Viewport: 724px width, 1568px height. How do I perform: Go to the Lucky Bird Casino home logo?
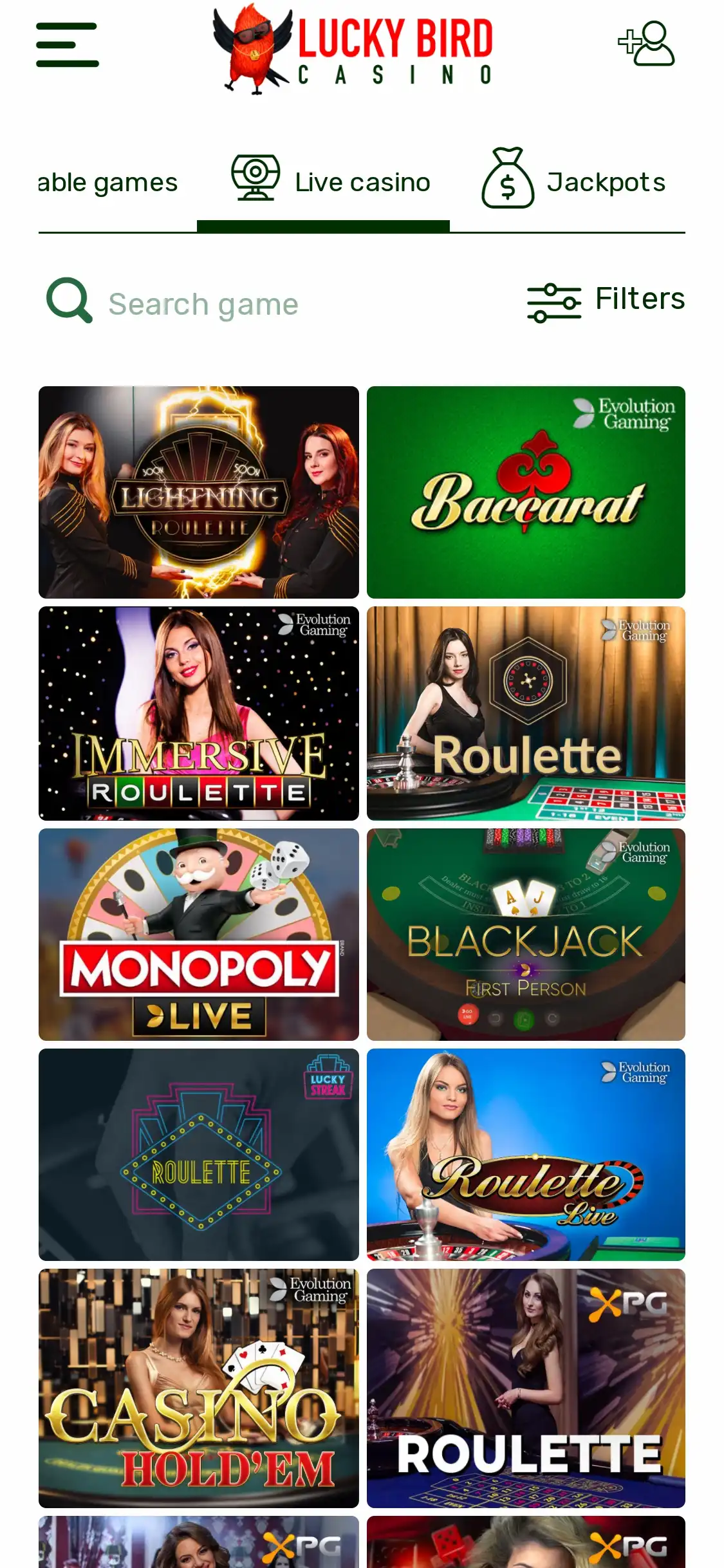pos(353,50)
